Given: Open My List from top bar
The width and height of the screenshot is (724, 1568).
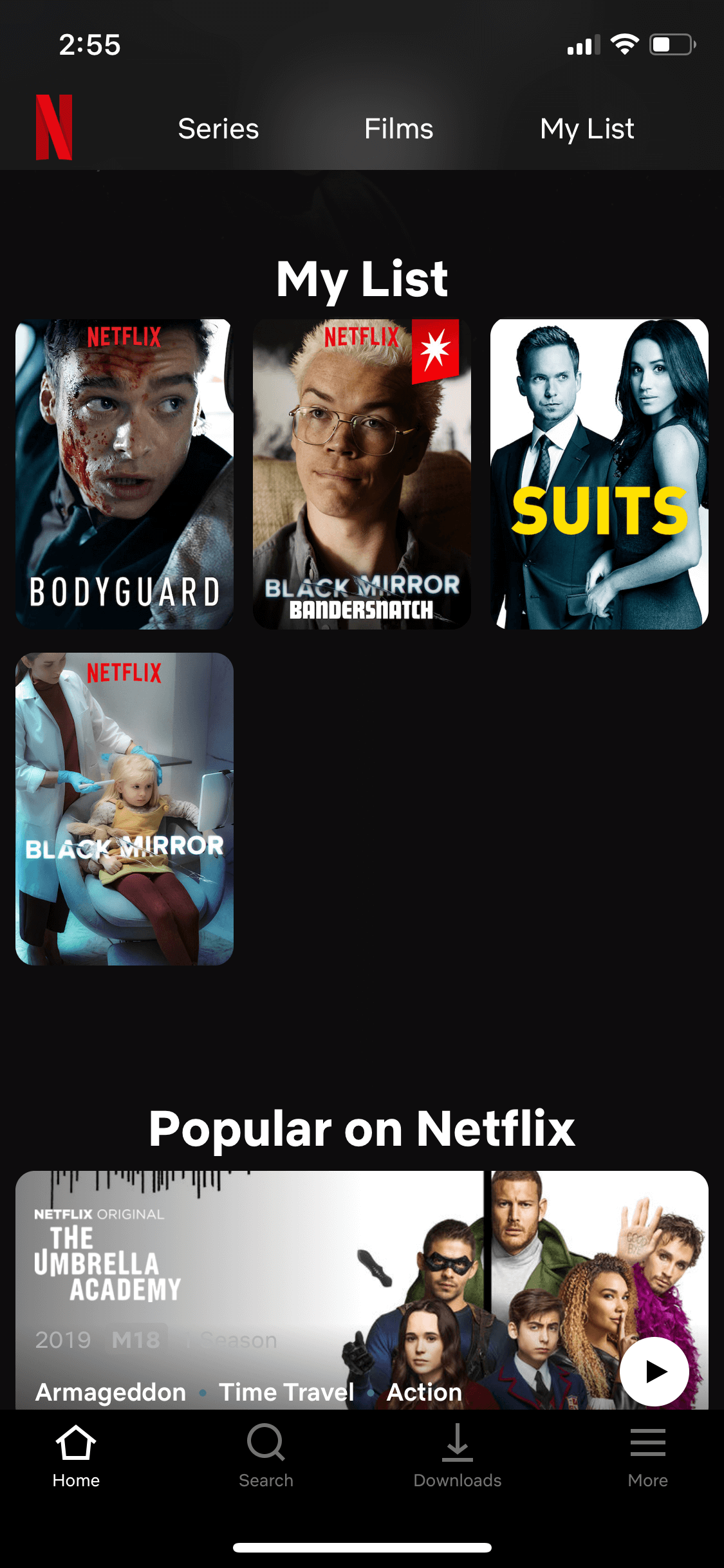Looking at the screenshot, I should pyautogui.click(x=587, y=129).
